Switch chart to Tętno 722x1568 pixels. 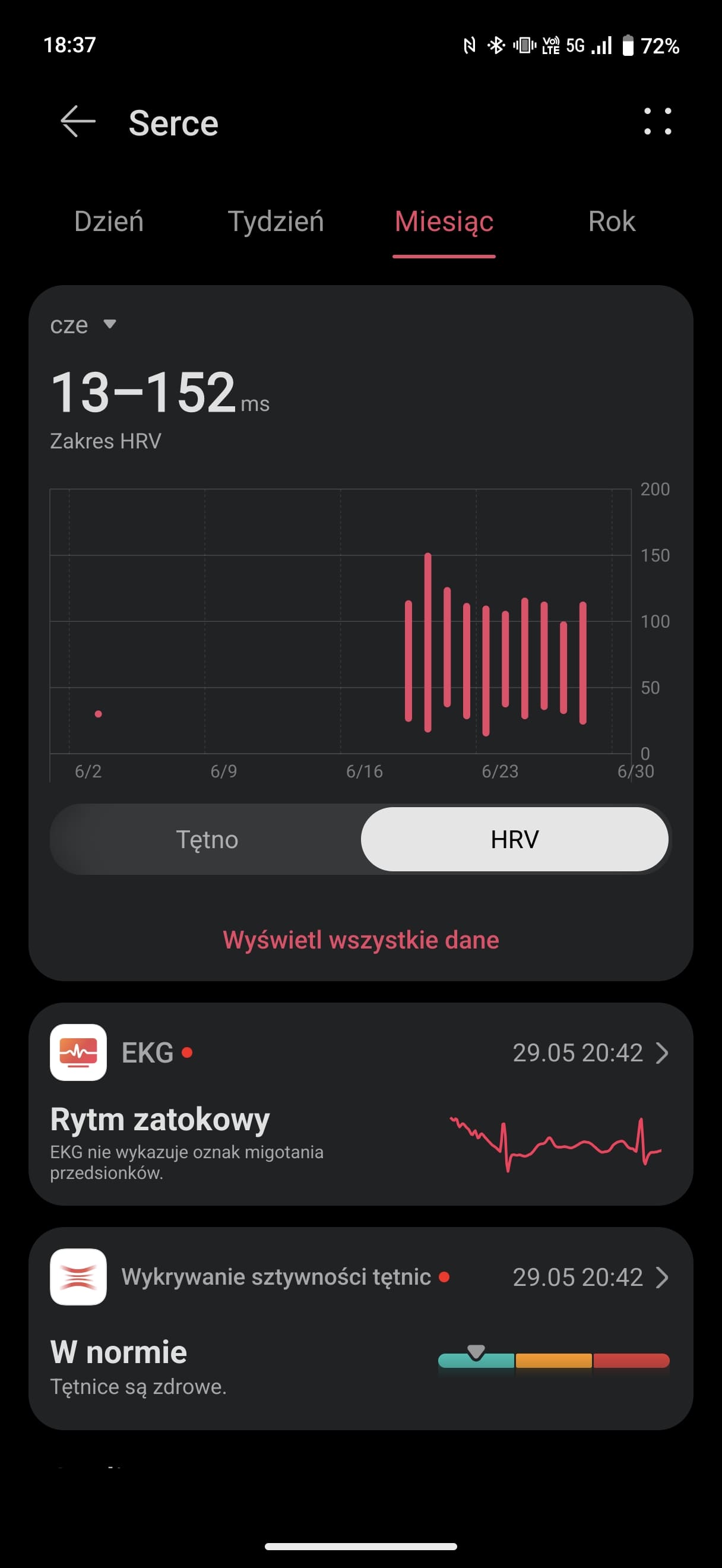(x=207, y=839)
